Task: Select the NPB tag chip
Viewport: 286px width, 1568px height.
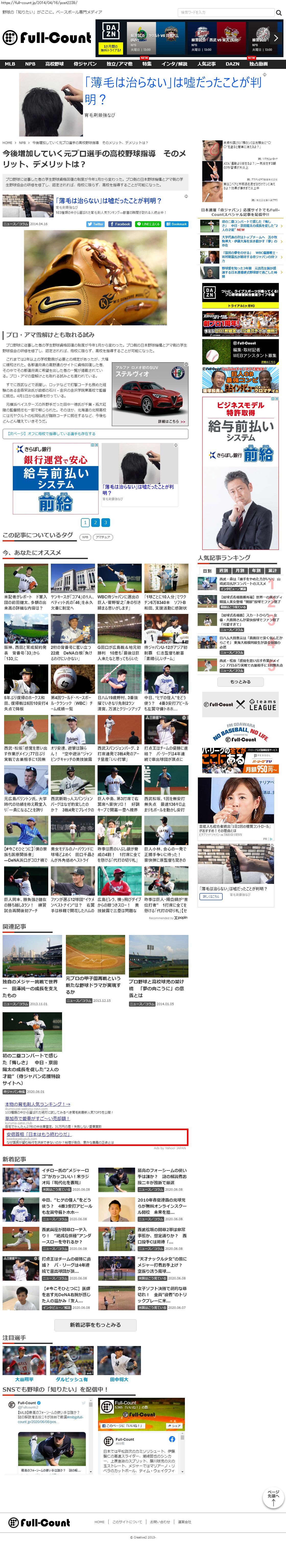Action: point(85,537)
